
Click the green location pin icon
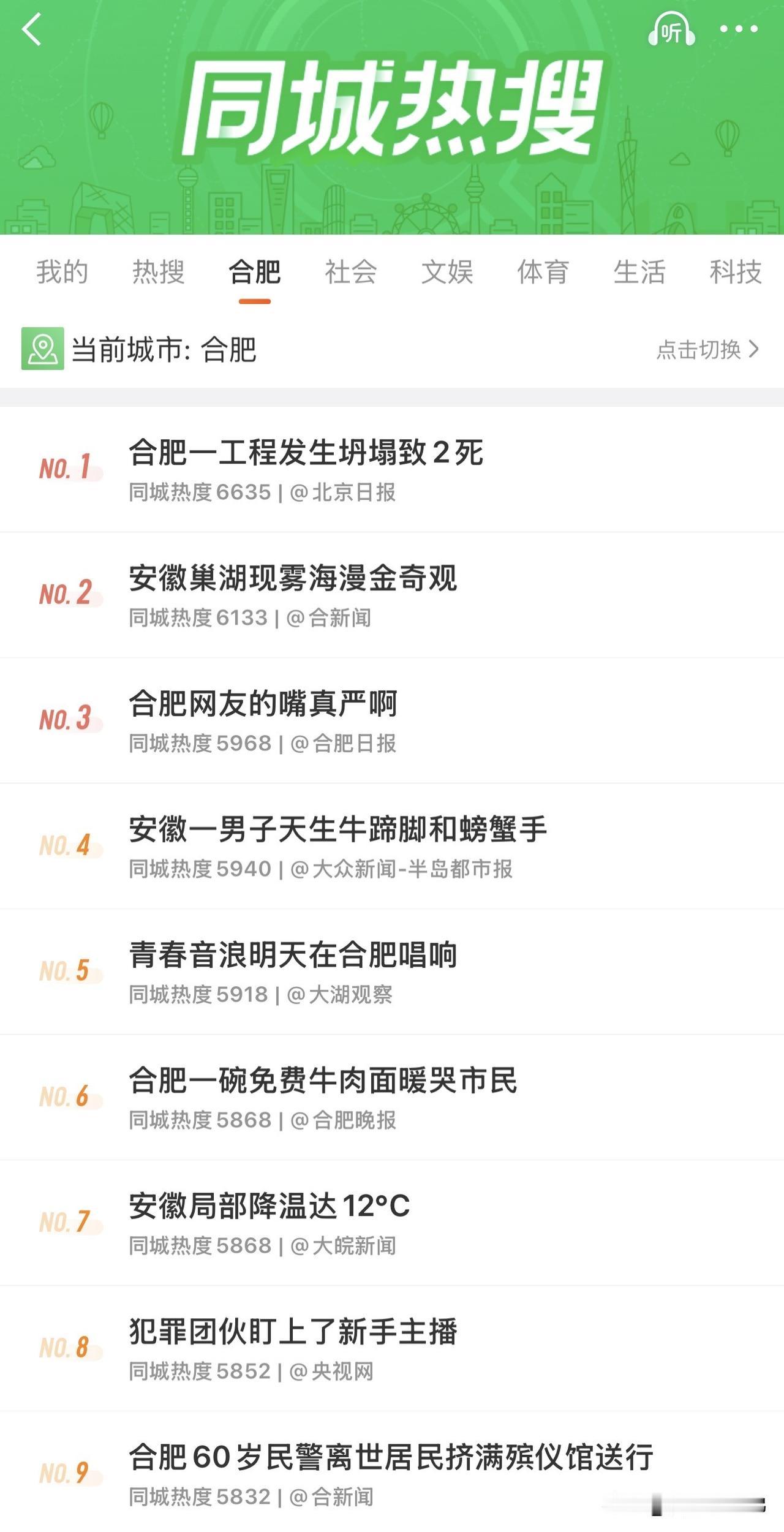[x=42, y=349]
